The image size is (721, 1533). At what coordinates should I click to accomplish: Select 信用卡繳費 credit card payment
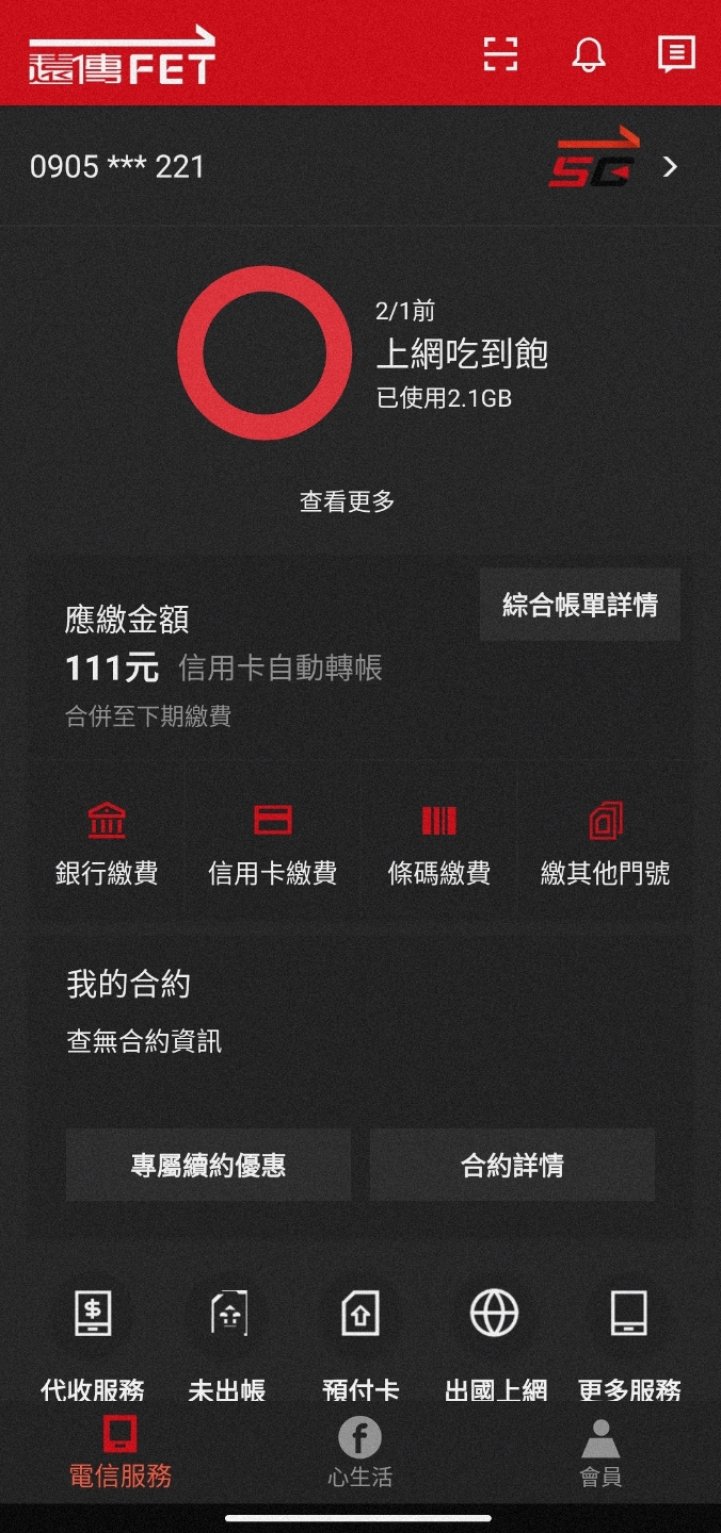pyautogui.click(x=272, y=846)
